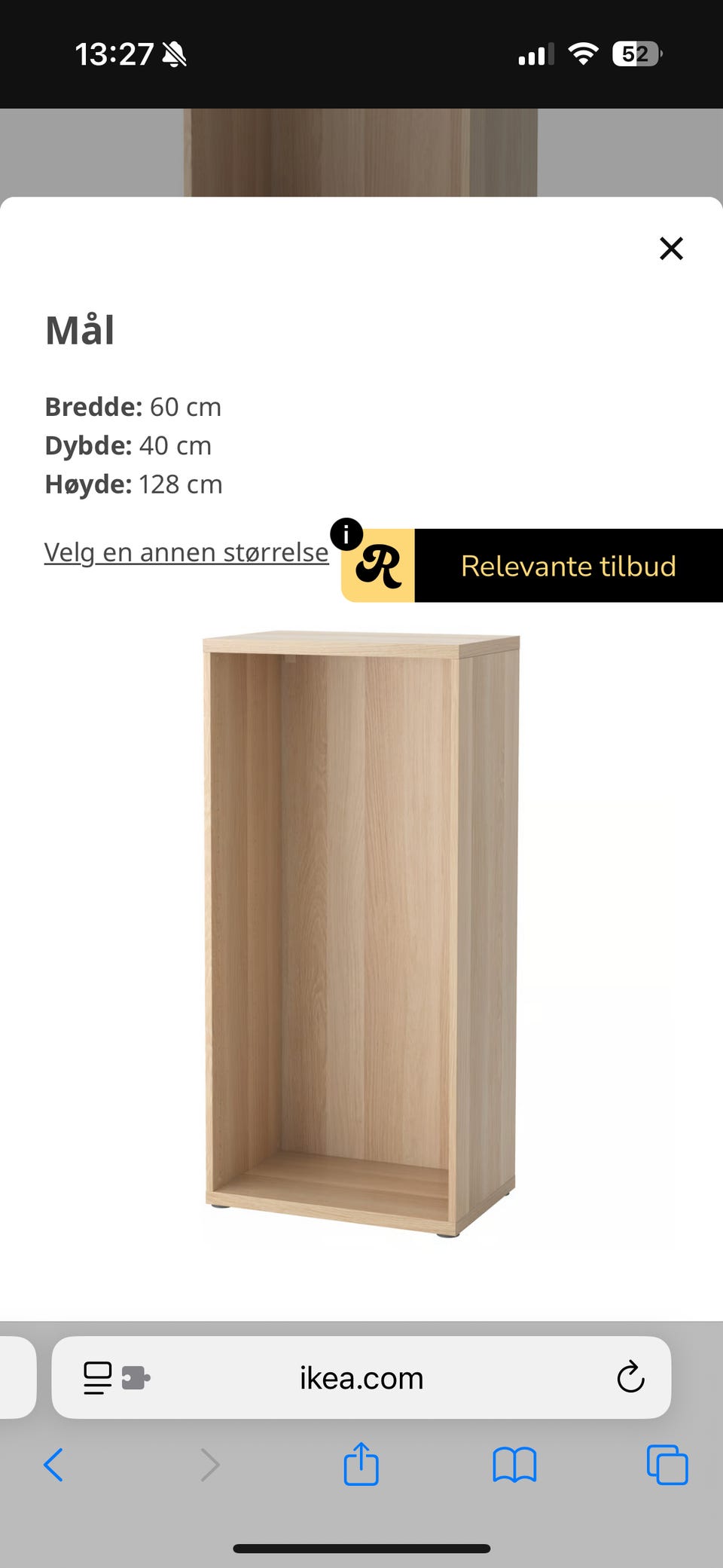The image size is (723, 1568).
Task: Tap the back navigation chevron
Action: coord(53,1464)
